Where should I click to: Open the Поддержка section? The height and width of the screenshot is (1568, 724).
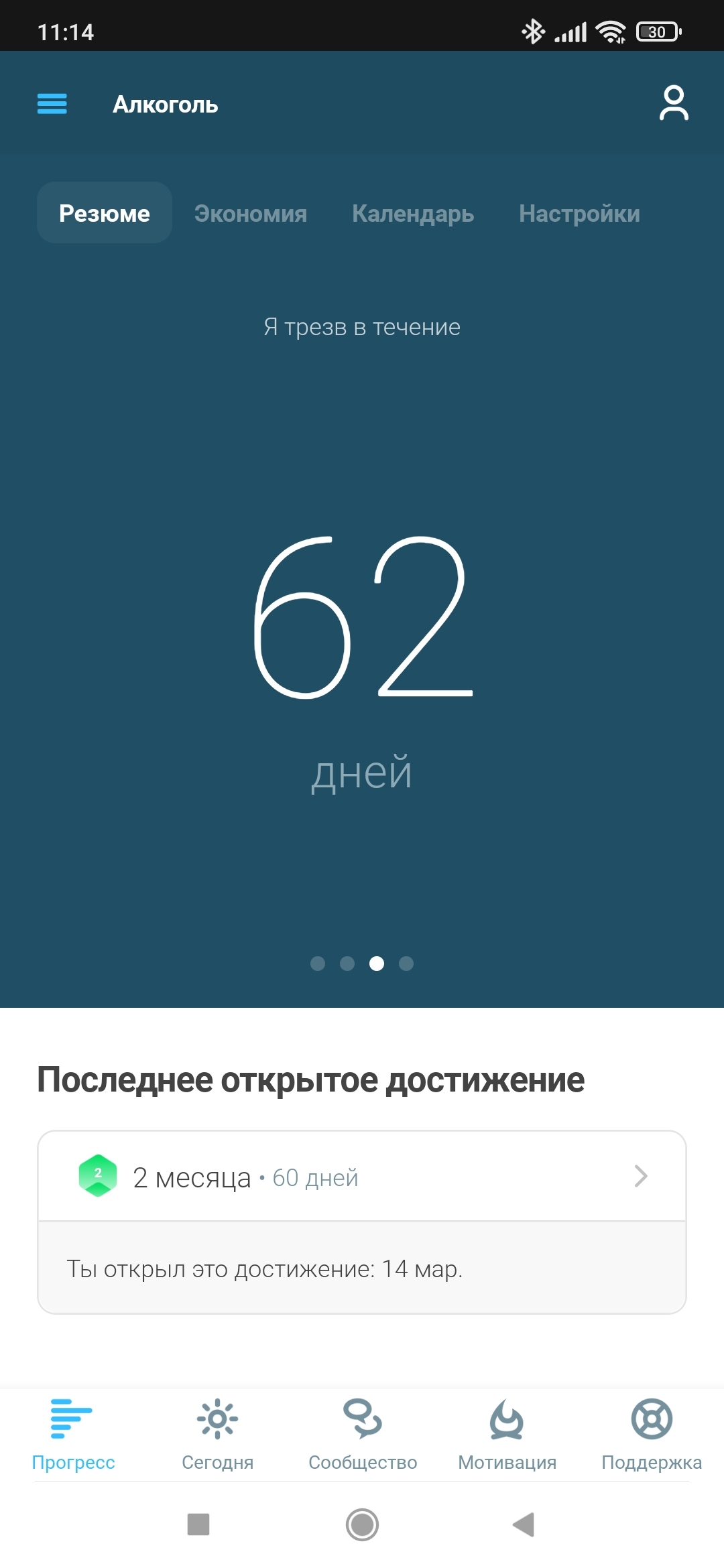click(651, 1434)
